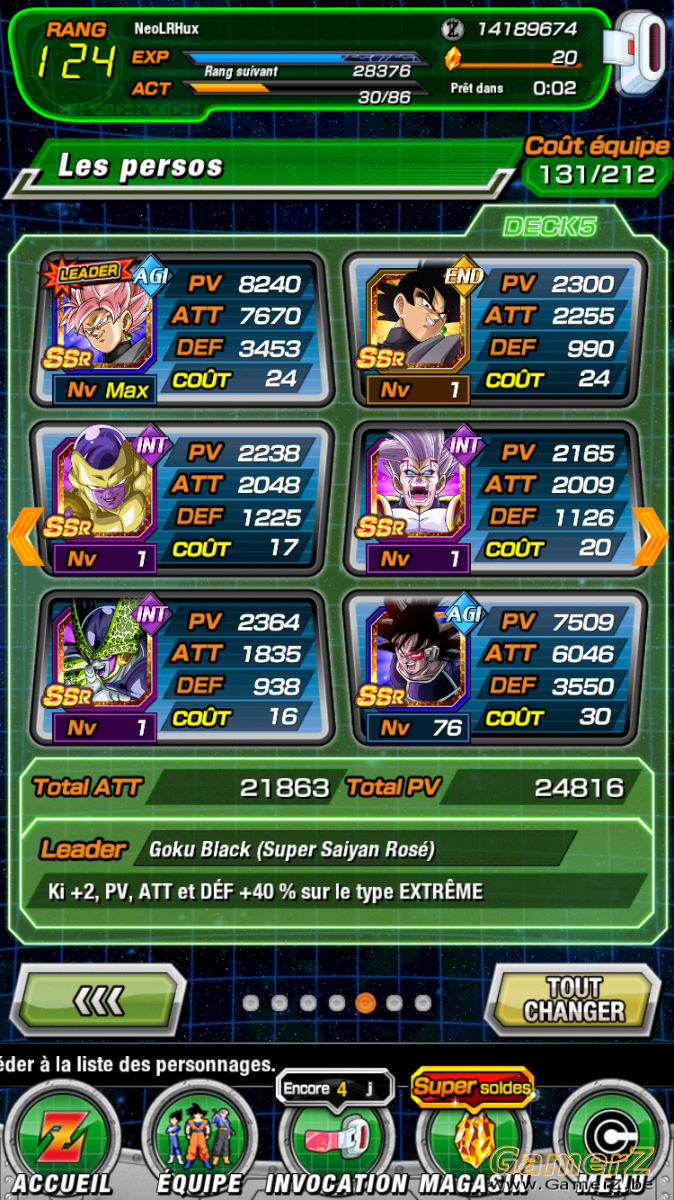Select the INT card with 2165 PV
The image size is (674, 1200).
[494, 498]
